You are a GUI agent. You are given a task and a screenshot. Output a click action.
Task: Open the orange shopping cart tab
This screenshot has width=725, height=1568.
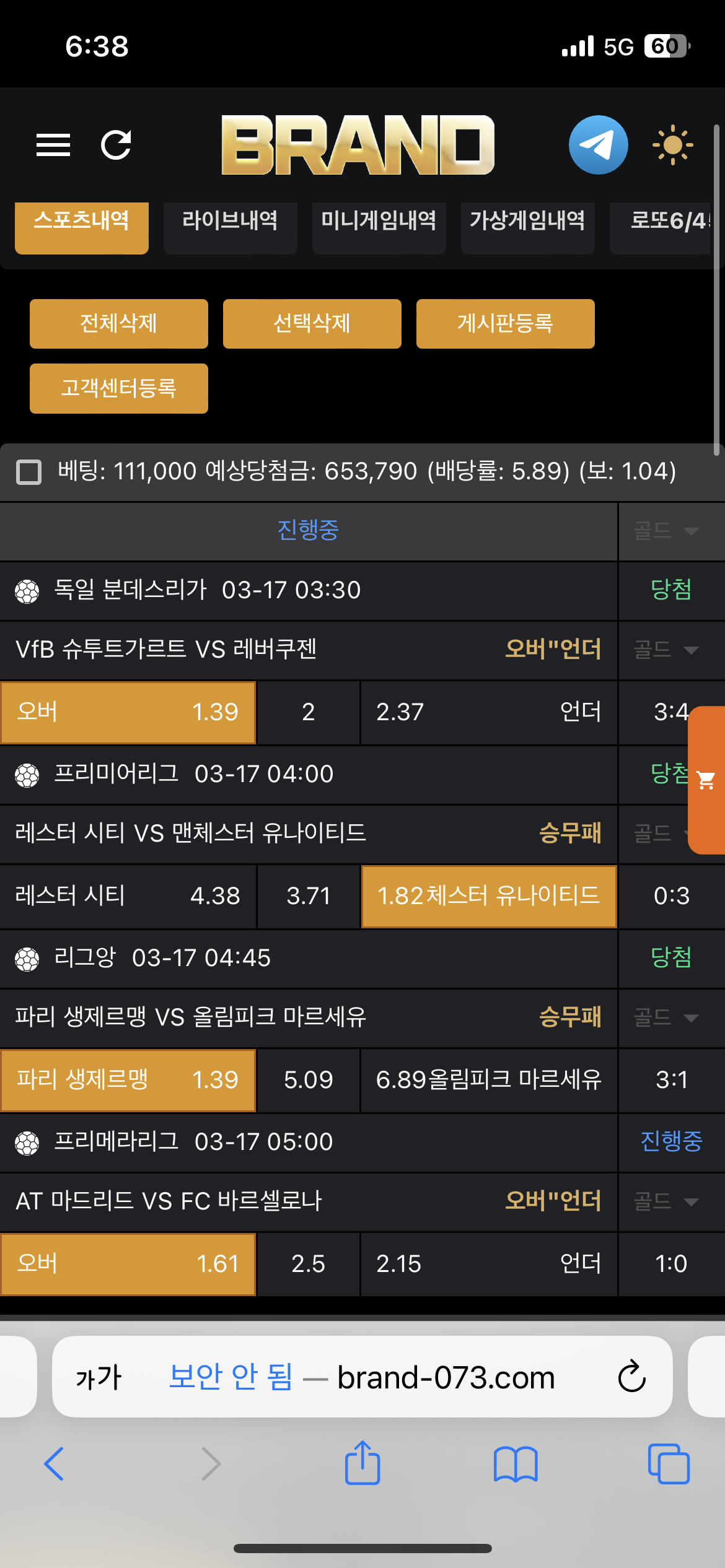tap(706, 780)
